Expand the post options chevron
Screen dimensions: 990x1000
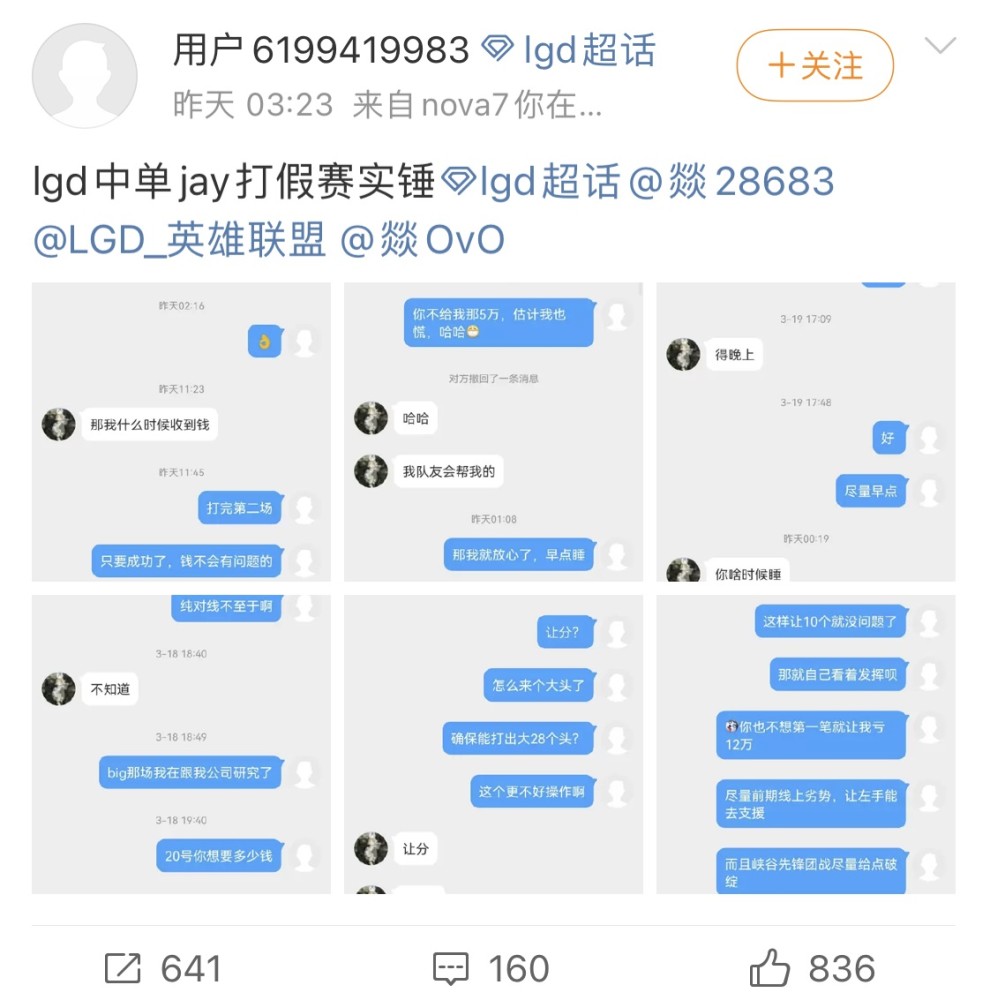tap(940, 46)
